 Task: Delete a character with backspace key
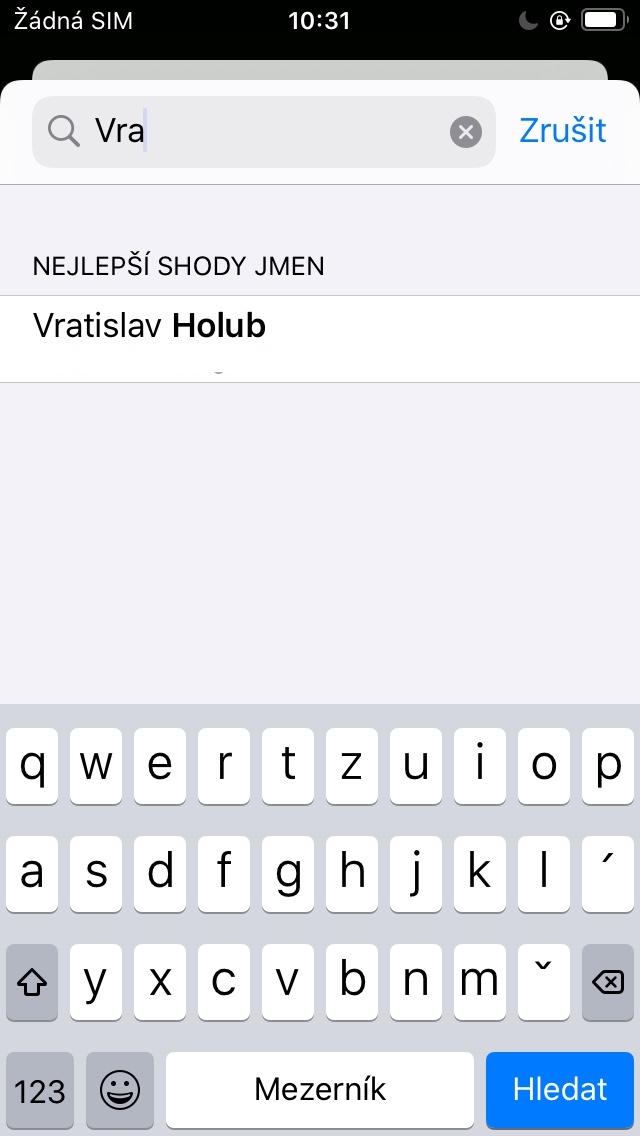point(607,983)
